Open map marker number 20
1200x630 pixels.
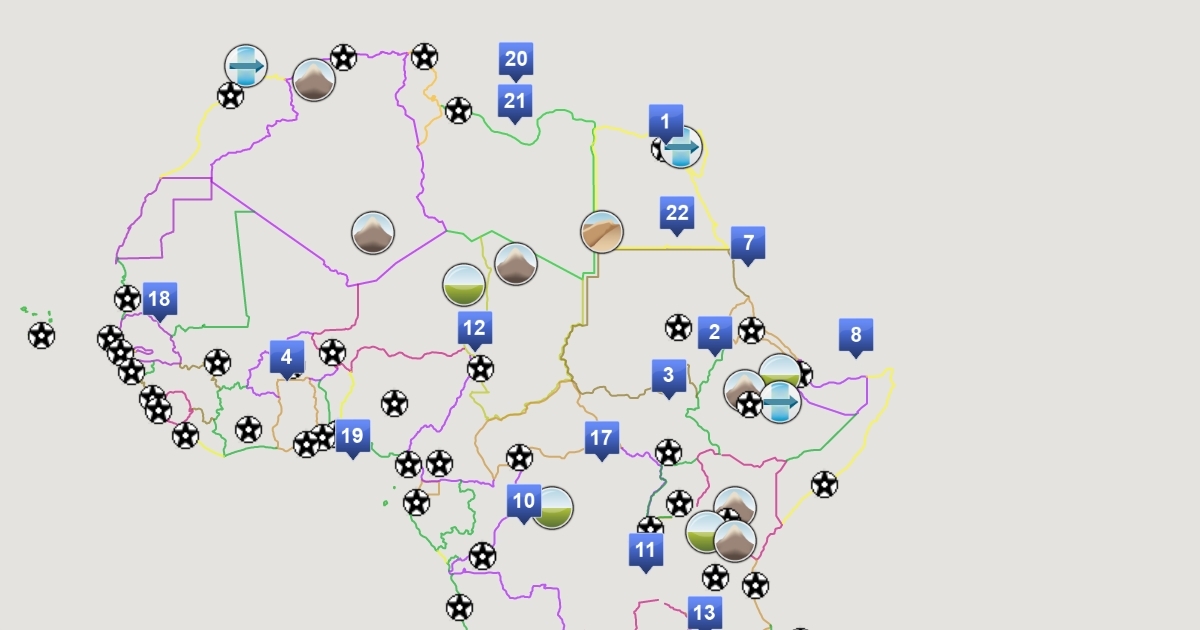pos(516,59)
